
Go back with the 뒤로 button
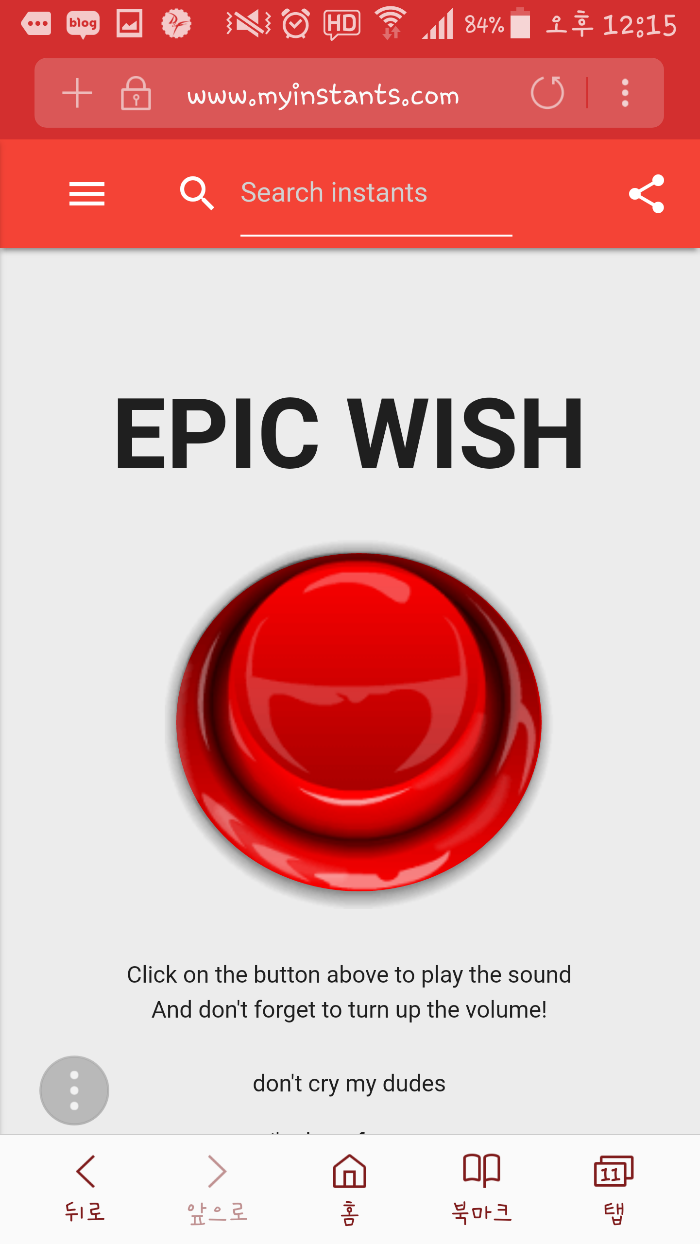[x=86, y=1188]
